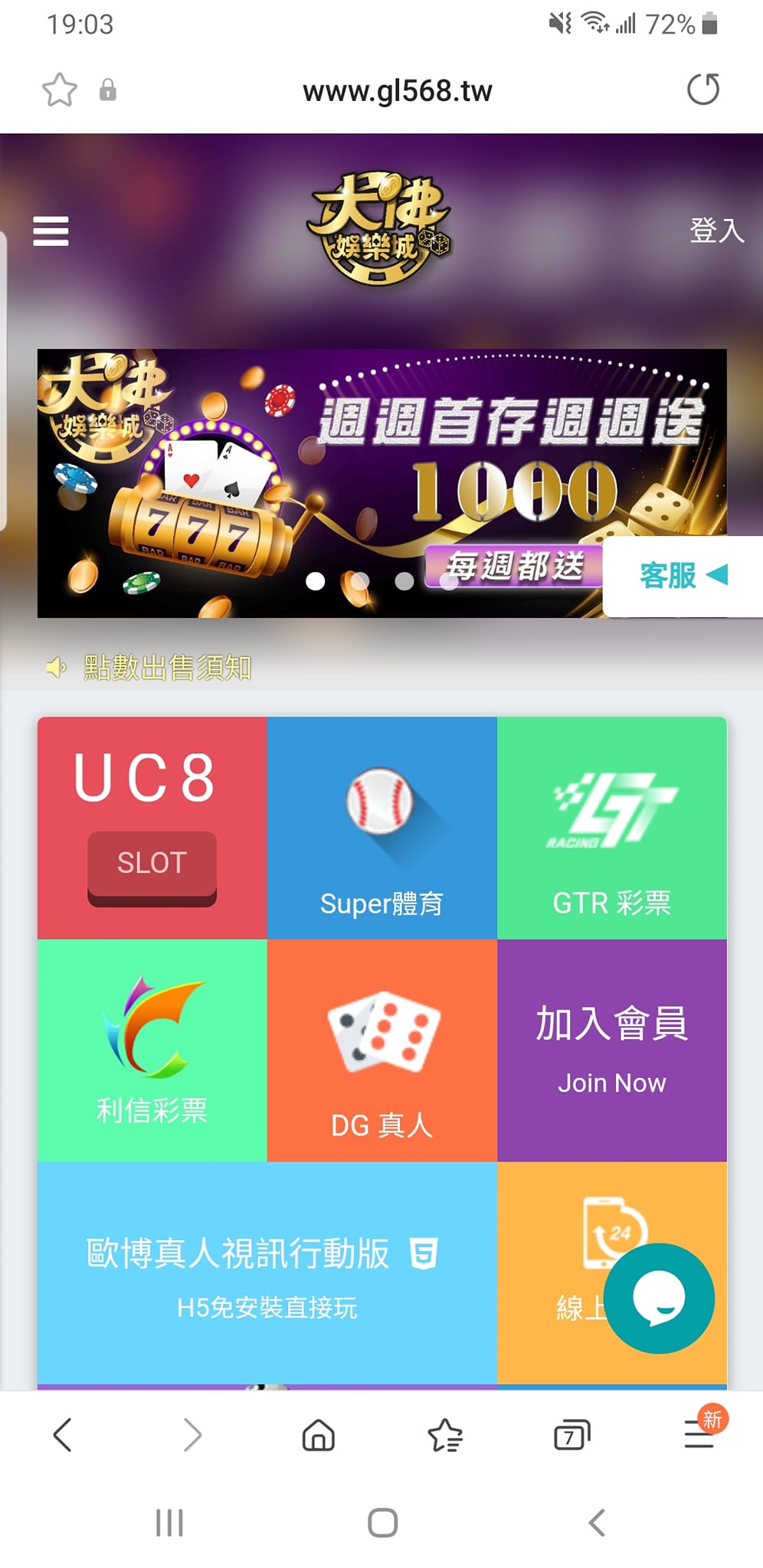763x1568 pixels.
Task: View the open browser tabs
Action: 571,1435
